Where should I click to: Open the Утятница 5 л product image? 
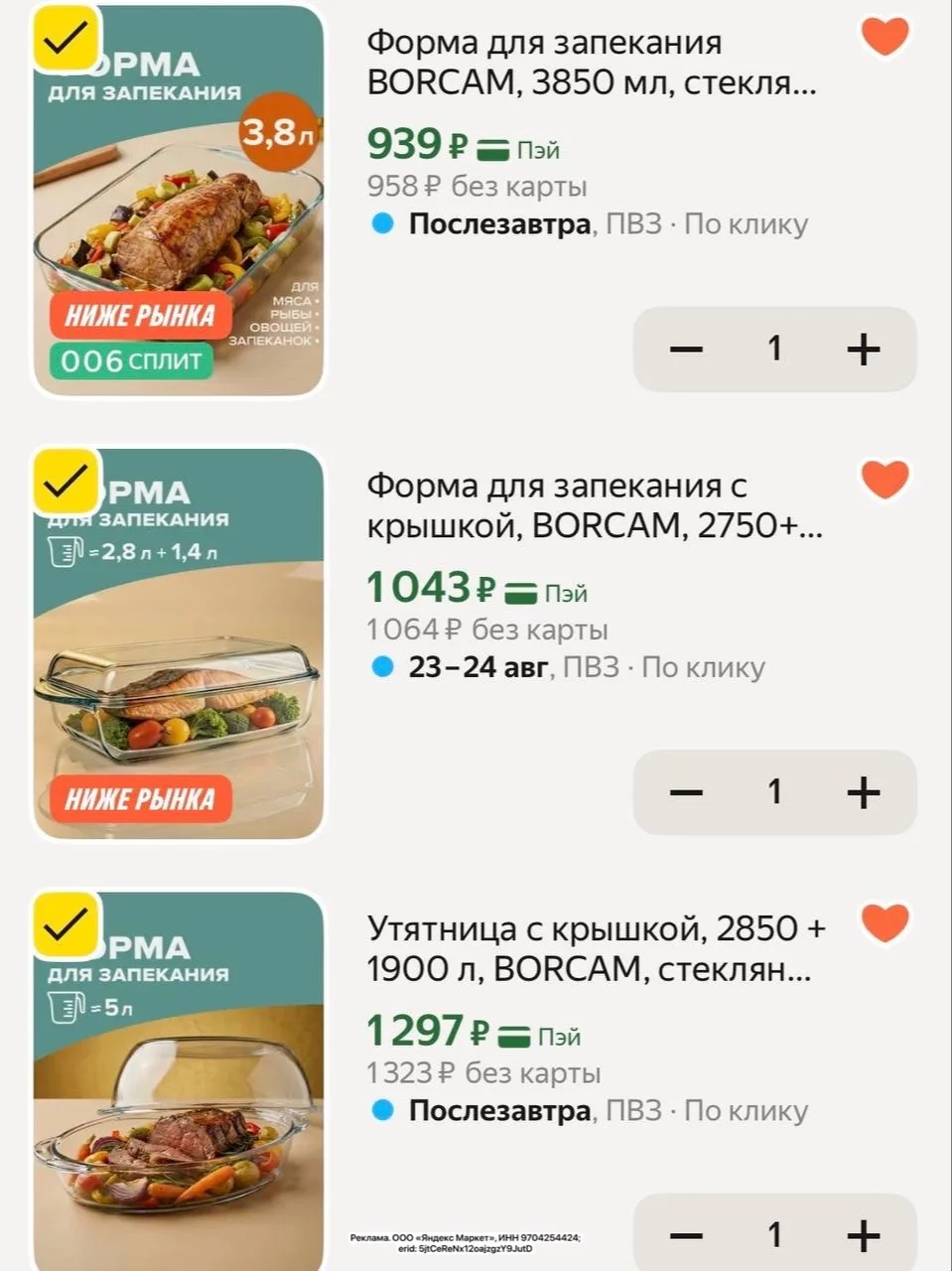point(179,1081)
